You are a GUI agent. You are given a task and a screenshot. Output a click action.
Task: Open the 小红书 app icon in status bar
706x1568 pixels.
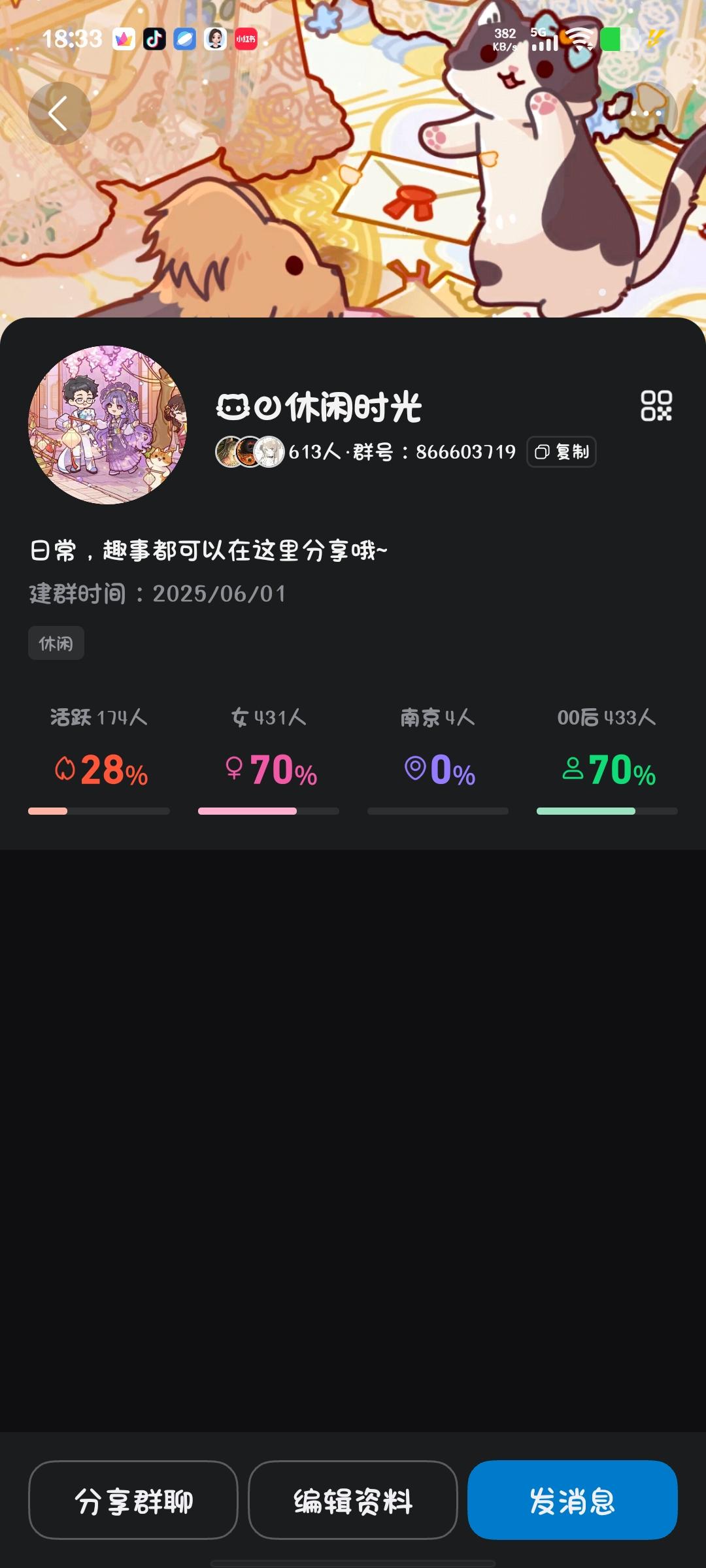coord(245,39)
